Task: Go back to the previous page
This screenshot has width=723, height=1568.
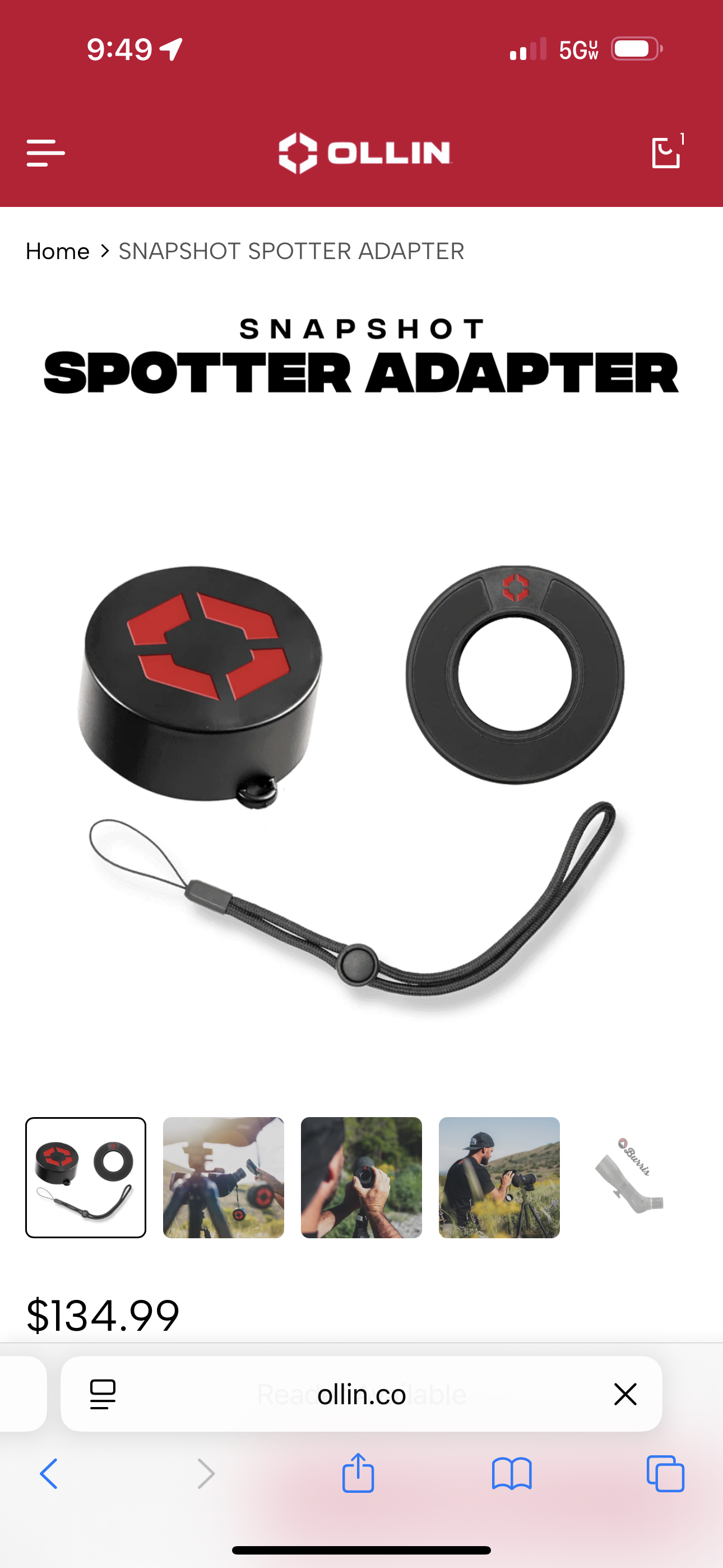Action: (49, 1474)
